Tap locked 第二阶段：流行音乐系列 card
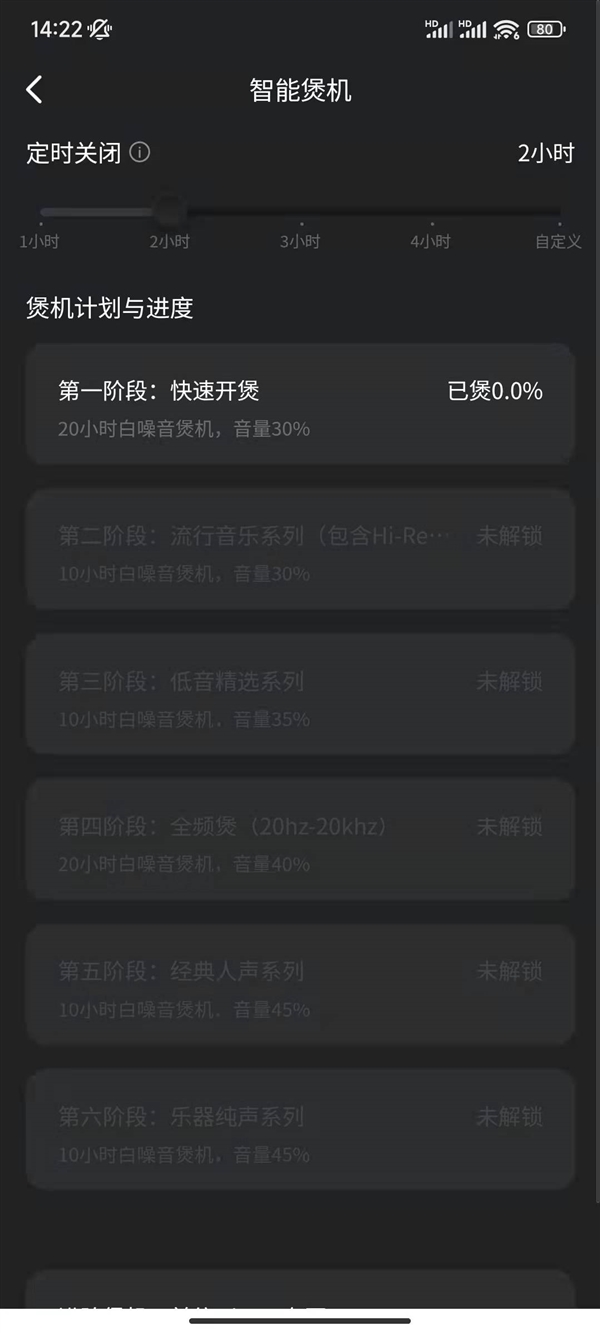This screenshot has width=600, height=1333. pos(300,549)
